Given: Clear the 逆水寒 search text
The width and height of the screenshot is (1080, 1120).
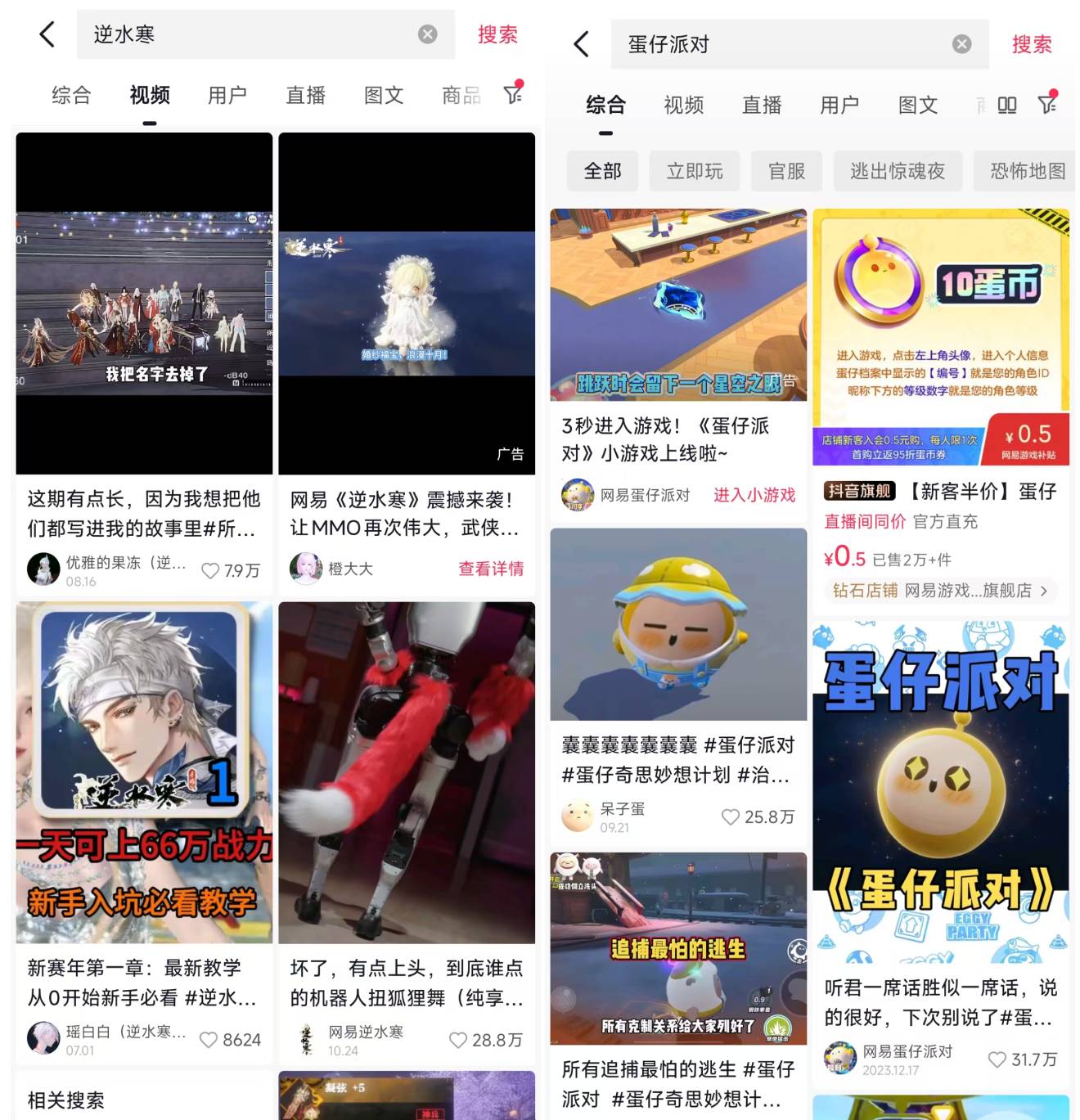Looking at the screenshot, I should click(x=426, y=34).
